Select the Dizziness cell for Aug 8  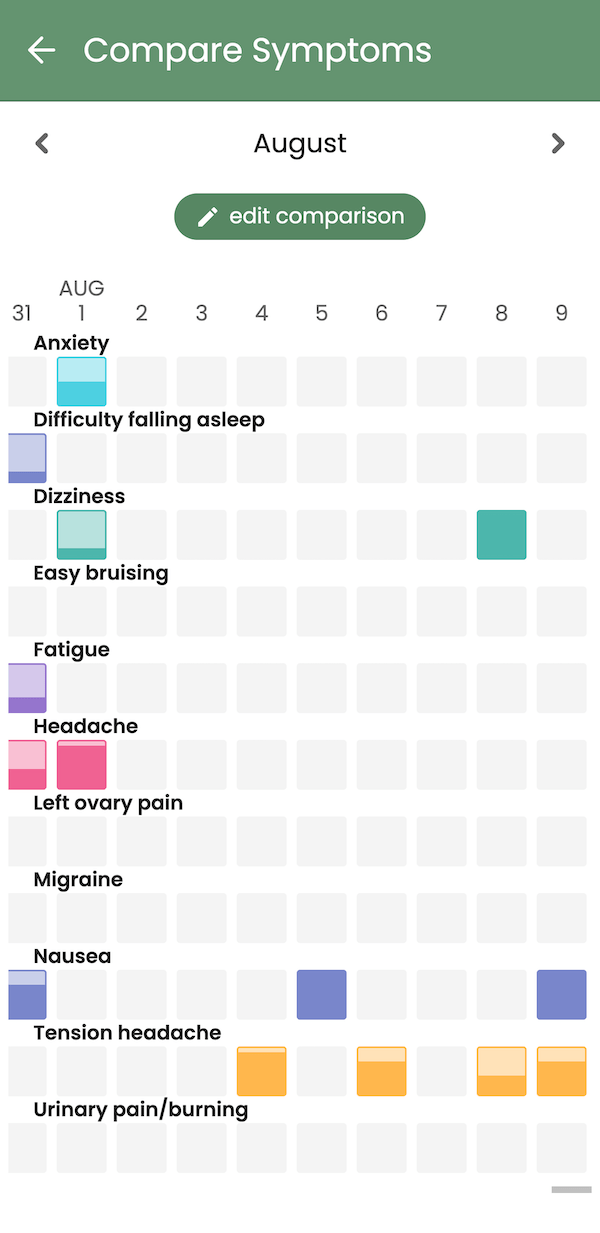coord(502,534)
